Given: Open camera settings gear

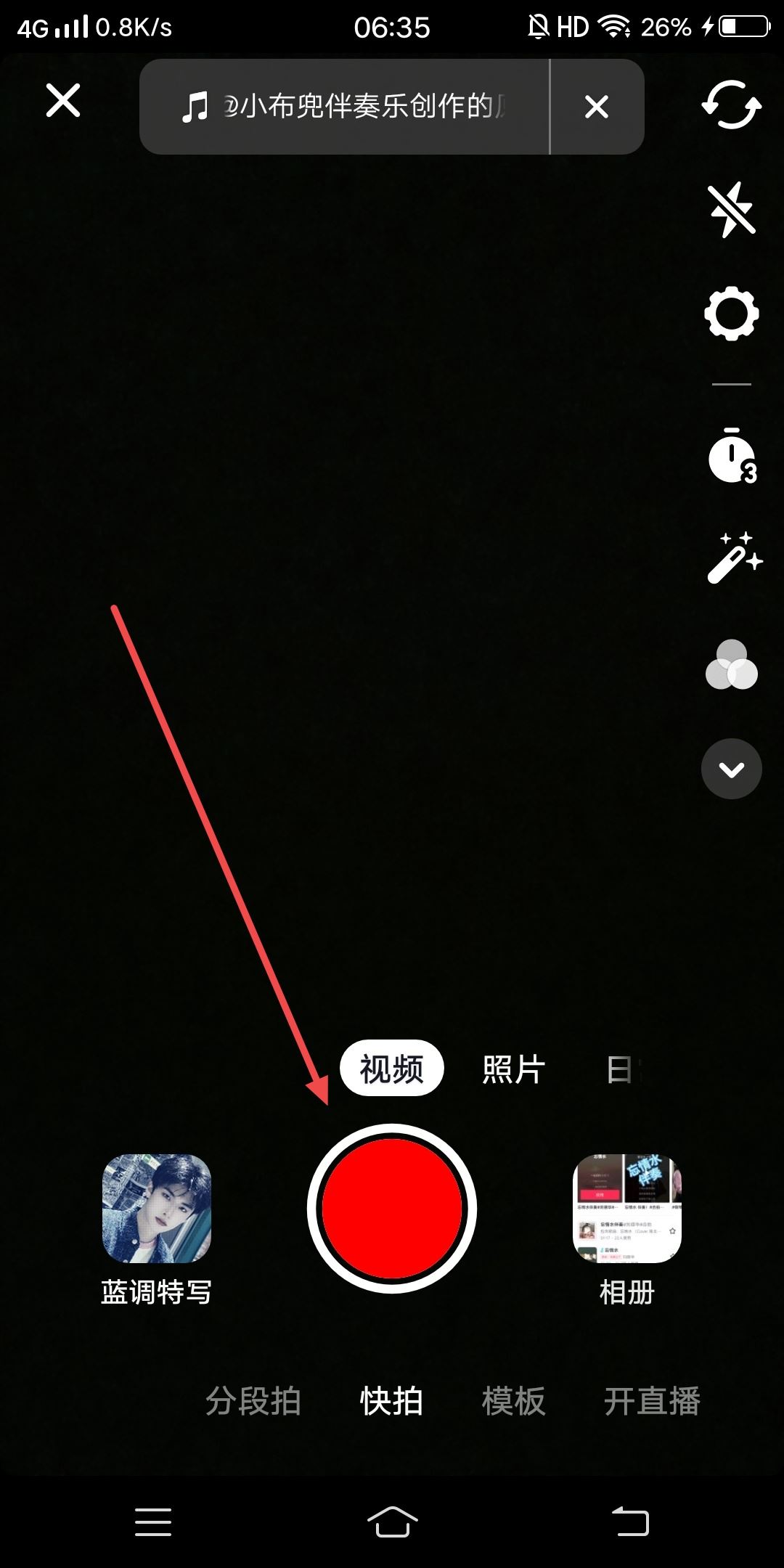Looking at the screenshot, I should pyautogui.click(x=731, y=314).
